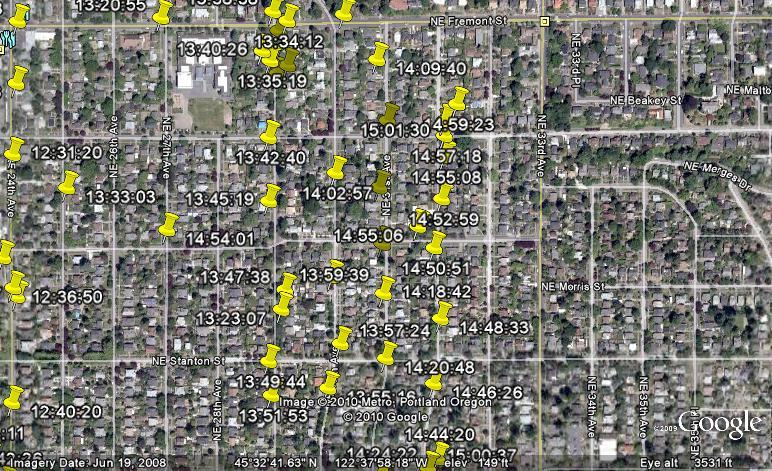This screenshot has height=471, width=772.
Task: Select the 12:36:50 placemark pin
Action: coord(16,288)
